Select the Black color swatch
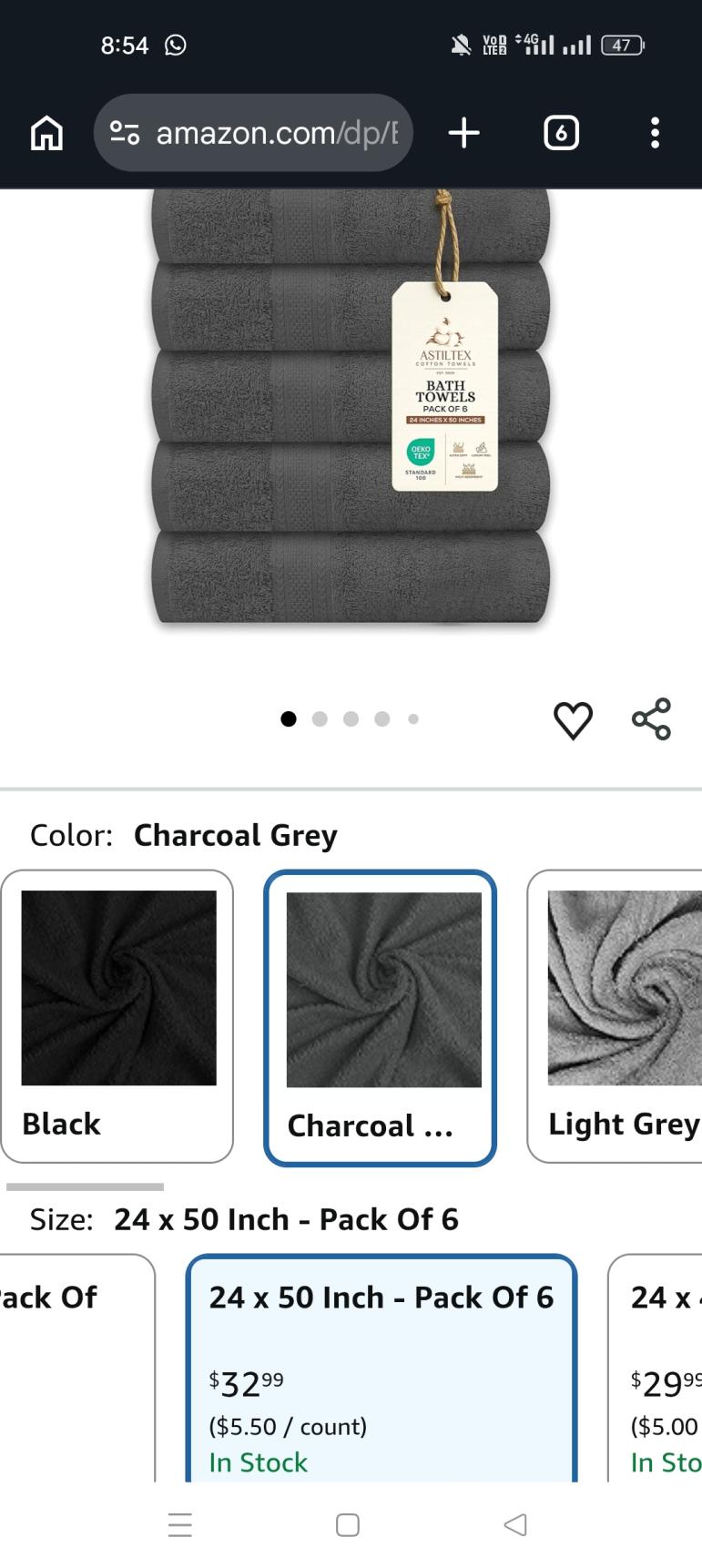Viewport: 702px width, 1568px height. [117, 1015]
